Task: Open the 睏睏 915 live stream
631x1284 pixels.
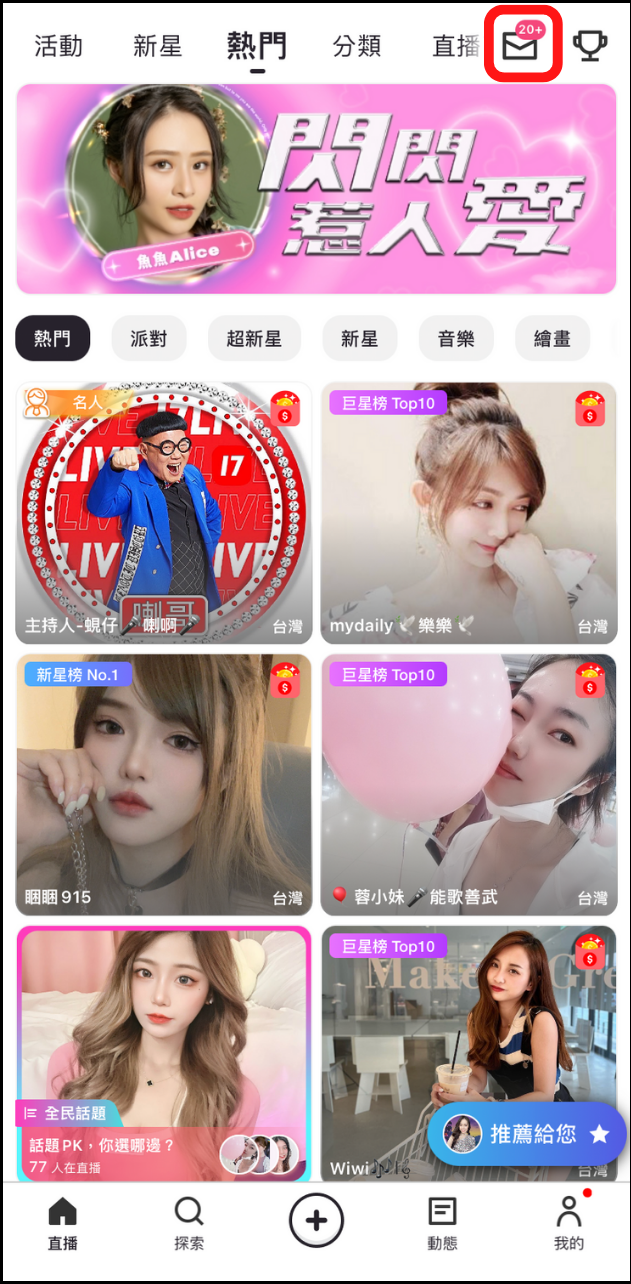Action: (164, 784)
